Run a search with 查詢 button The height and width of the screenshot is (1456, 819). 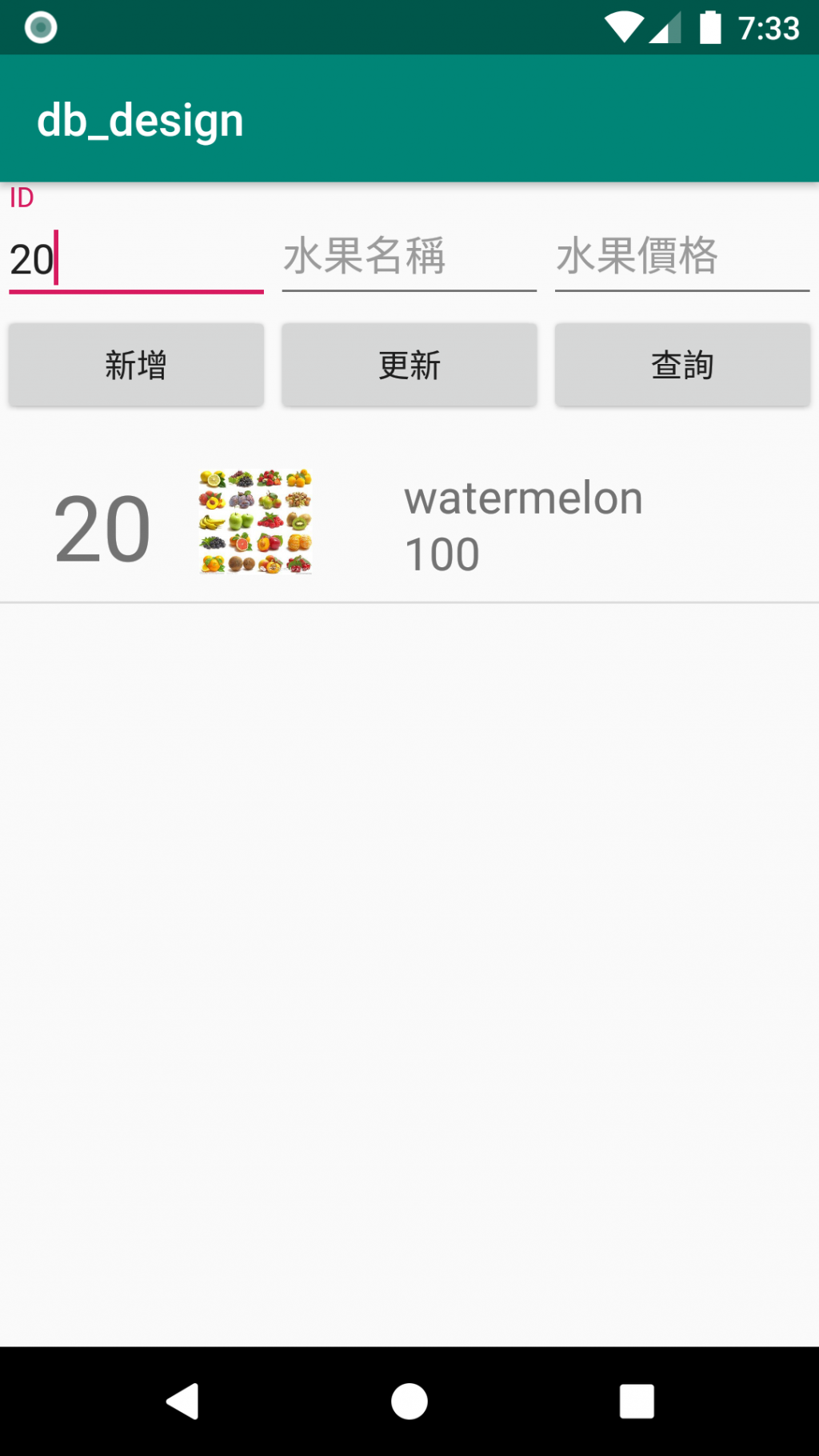681,366
